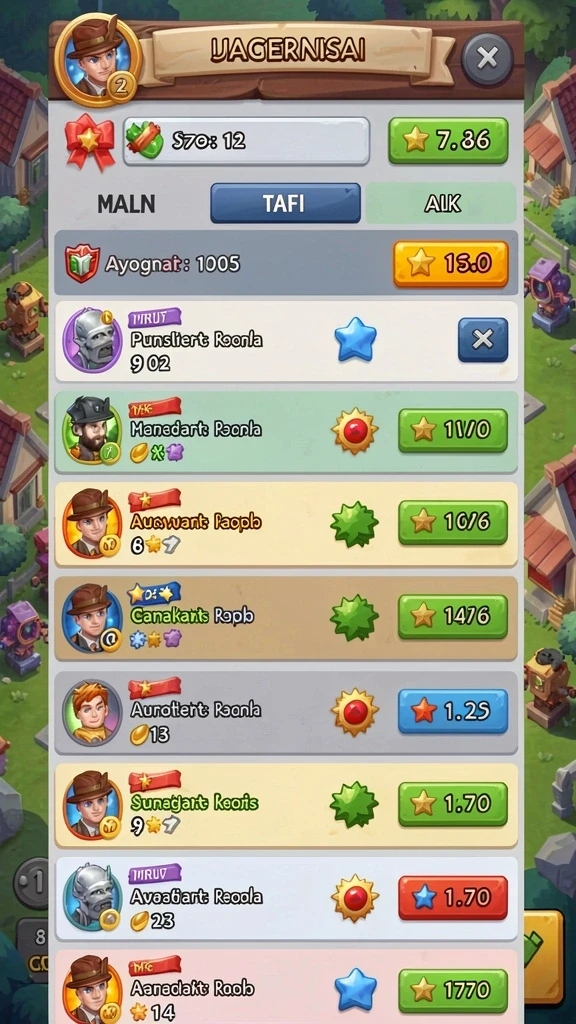Tap the 1.70 button for Sunatjart Reoris
Viewport: 576px width, 1024px height.
(x=453, y=804)
